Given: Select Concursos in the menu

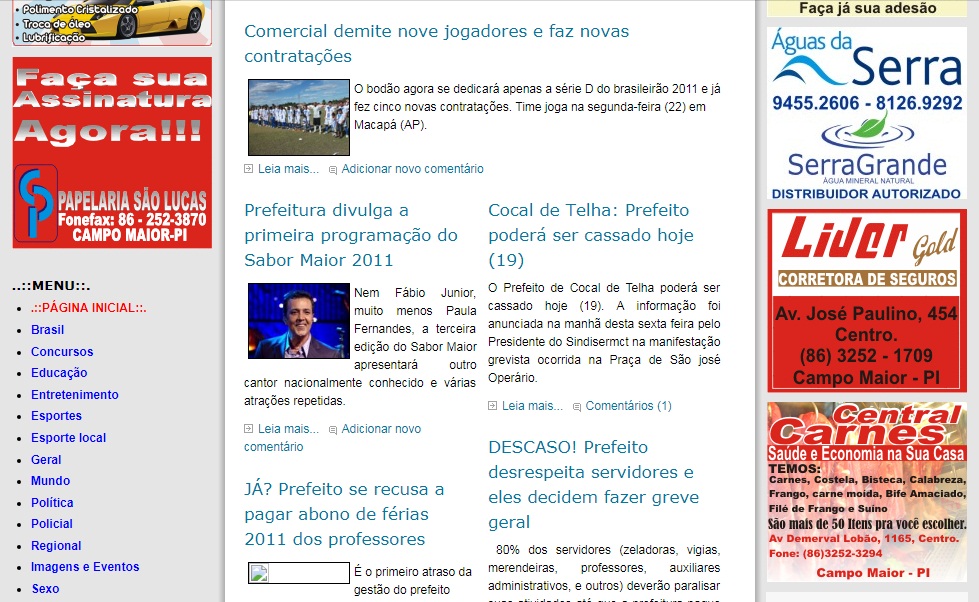Looking at the screenshot, I should [x=62, y=352].
